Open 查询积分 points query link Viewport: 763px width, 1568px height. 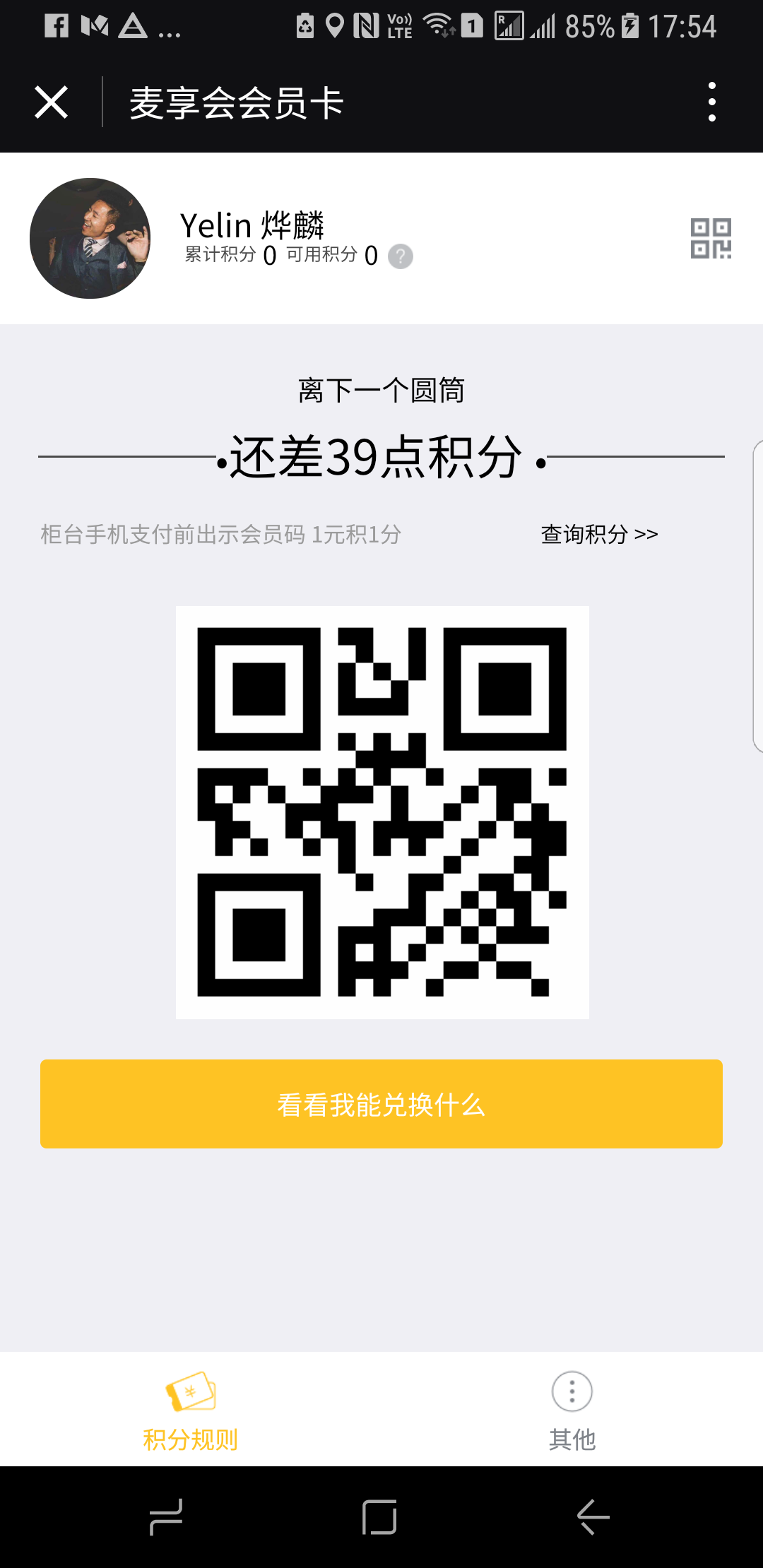point(599,534)
